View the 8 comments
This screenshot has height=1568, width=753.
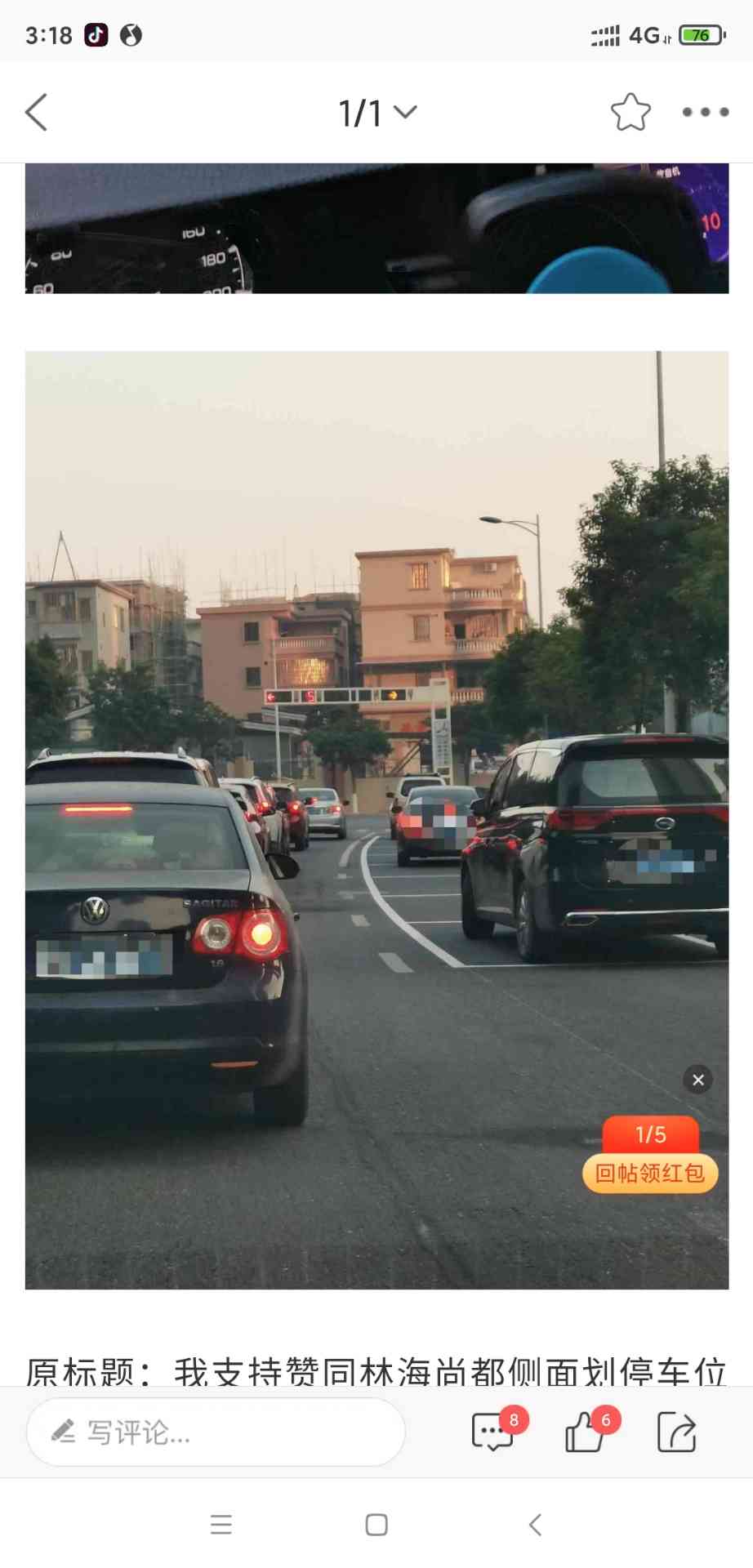[492, 1432]
